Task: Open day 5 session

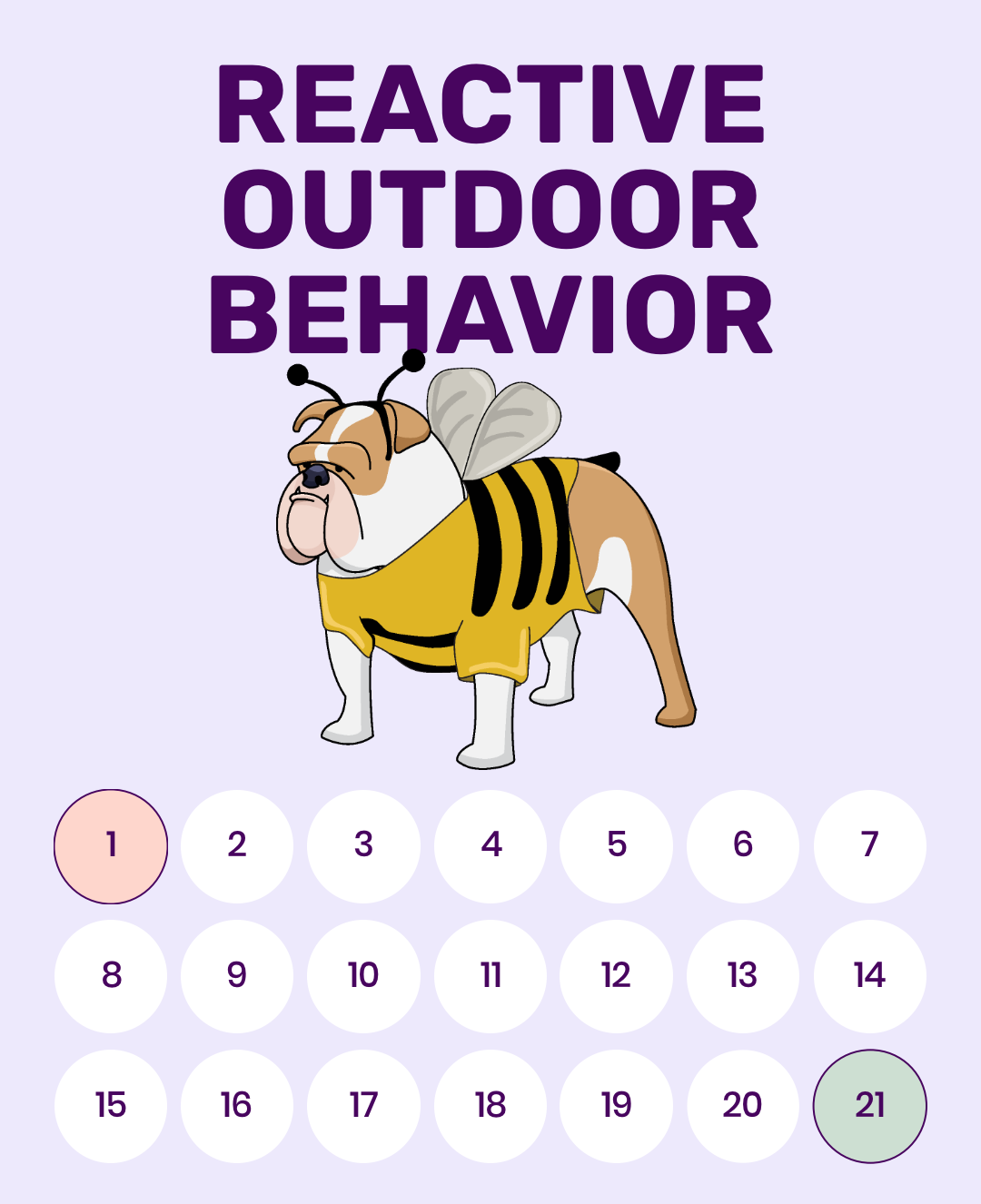Action: click(617, 846)
